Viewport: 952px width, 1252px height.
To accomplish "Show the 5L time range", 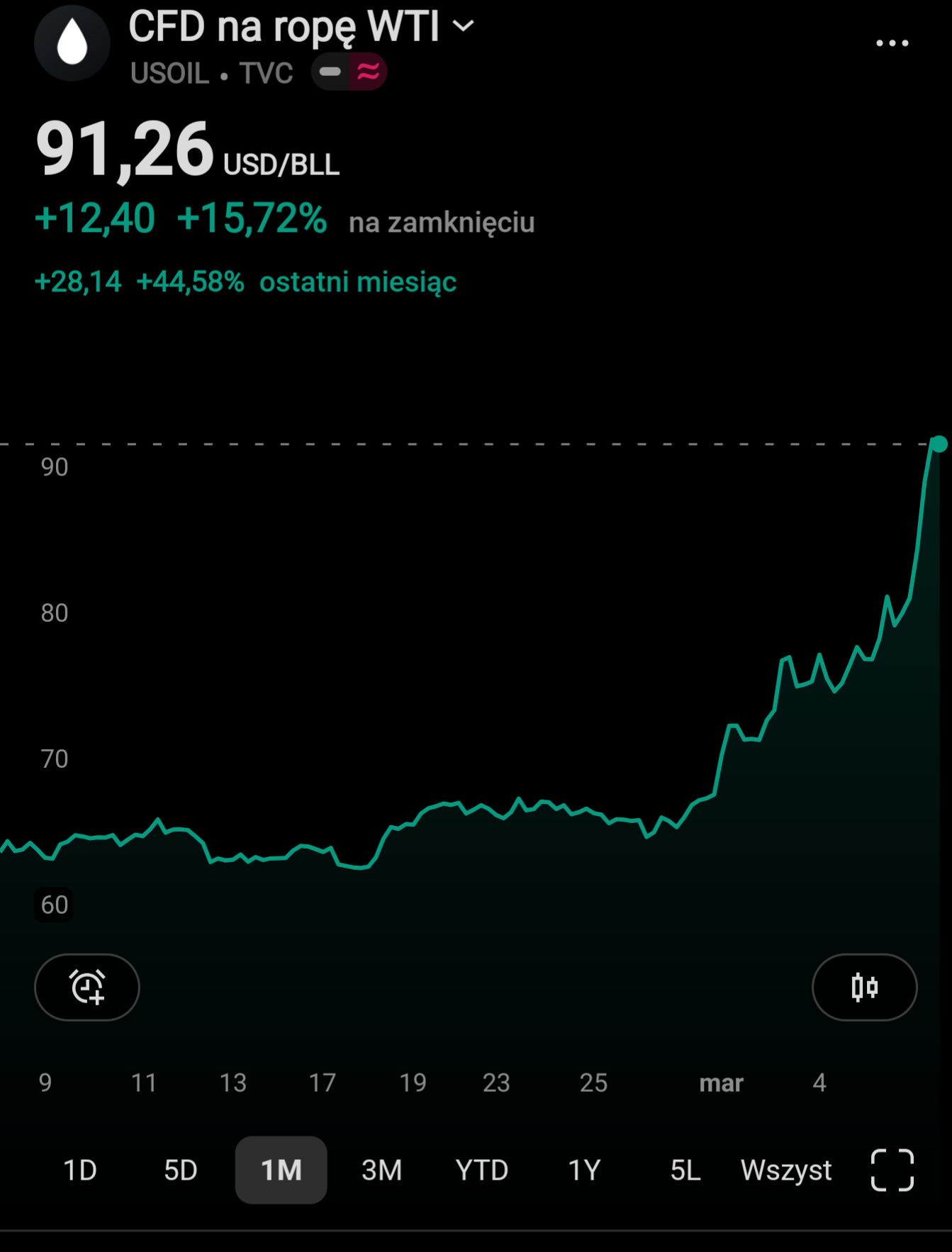I will point(685,1170).
